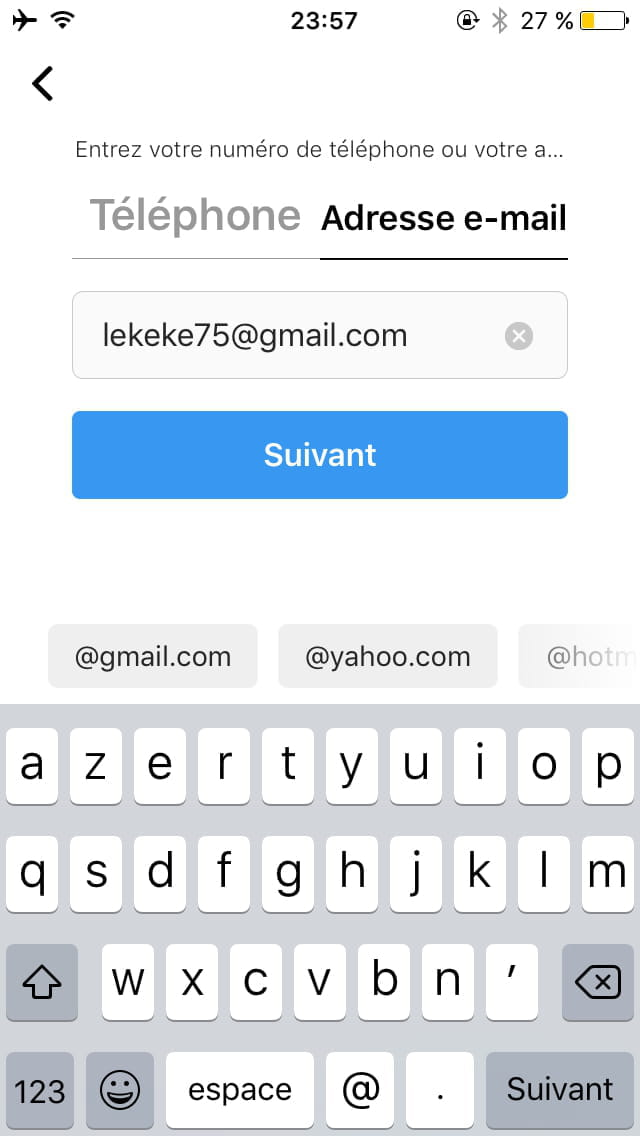Select the Adresse e-mail tab

click(444, 217)
